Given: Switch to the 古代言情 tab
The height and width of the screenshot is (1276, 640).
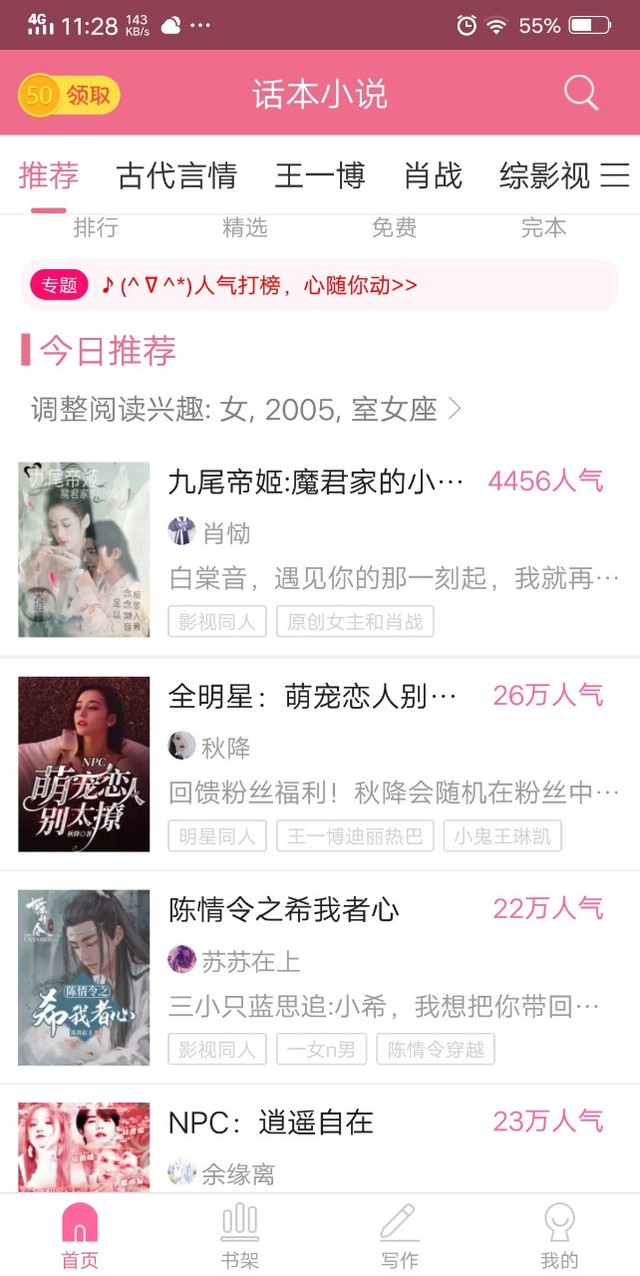Looking at the screenshot, I should 177,176.
